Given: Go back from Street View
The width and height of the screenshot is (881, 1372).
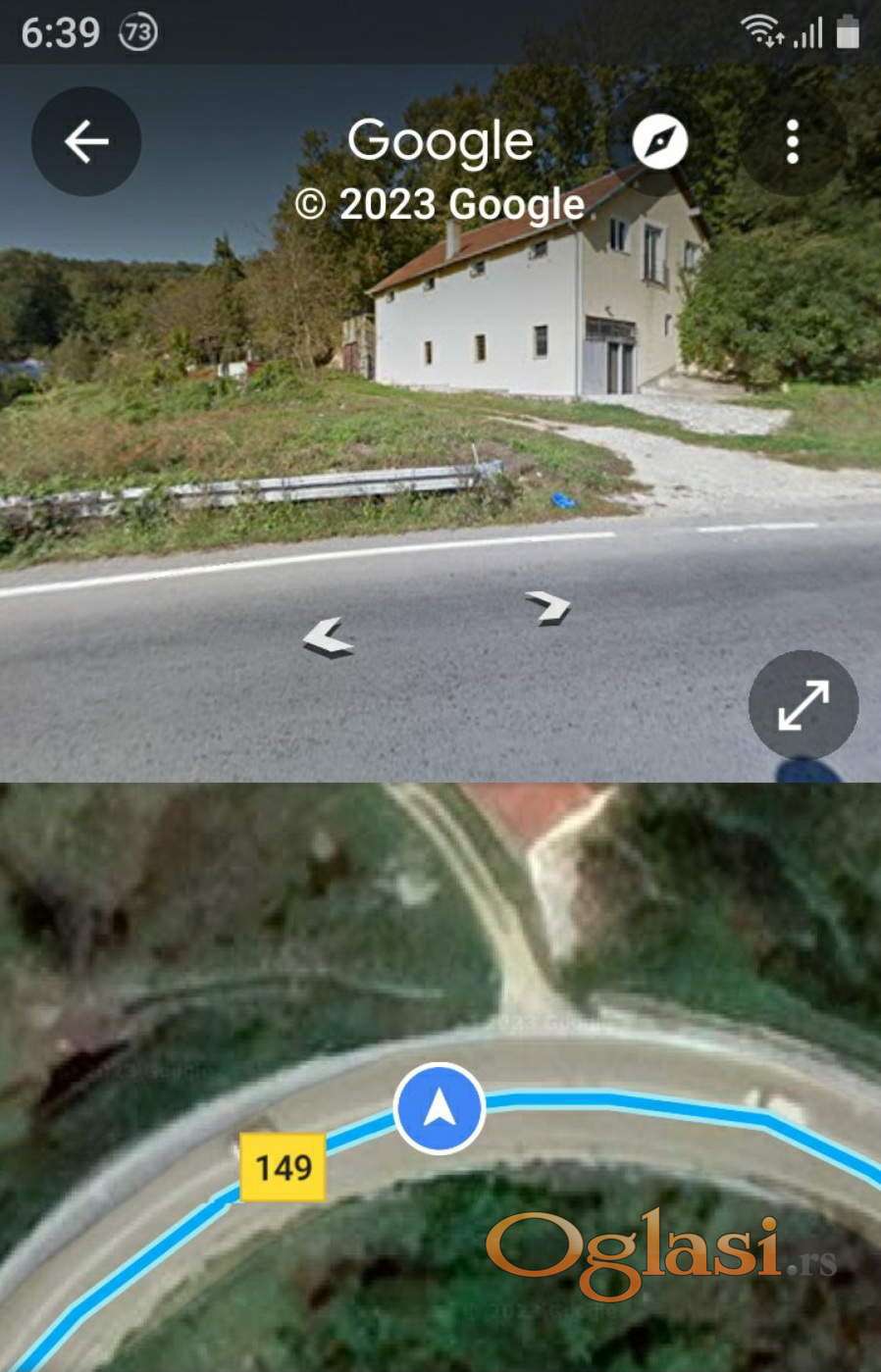Looking at the screenshot, I should tap(86, 142).
